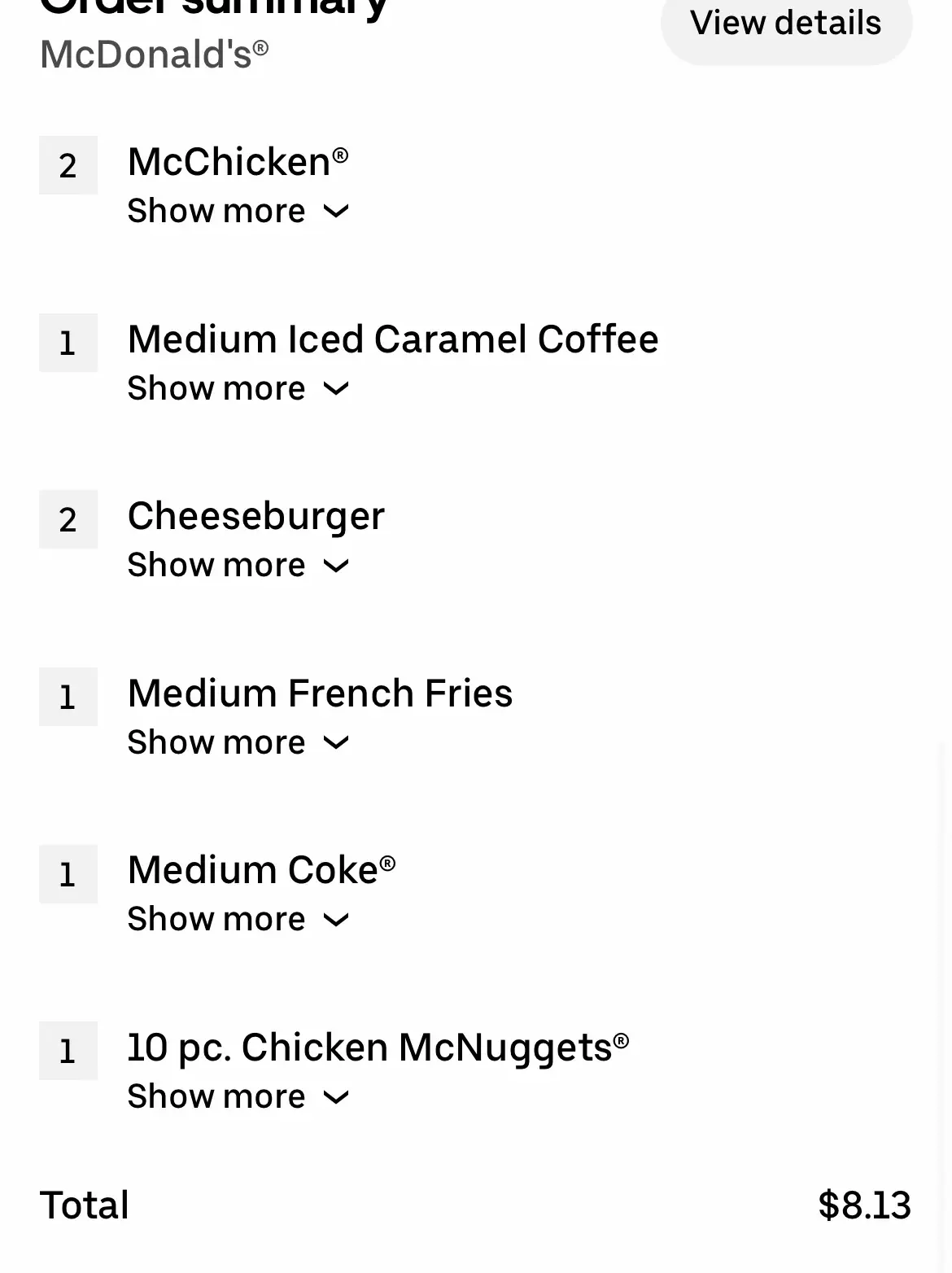This screenshot has height=1273, width=952.
Task: Expand the Cheeseburger item details
Action: tap(216, 564)
